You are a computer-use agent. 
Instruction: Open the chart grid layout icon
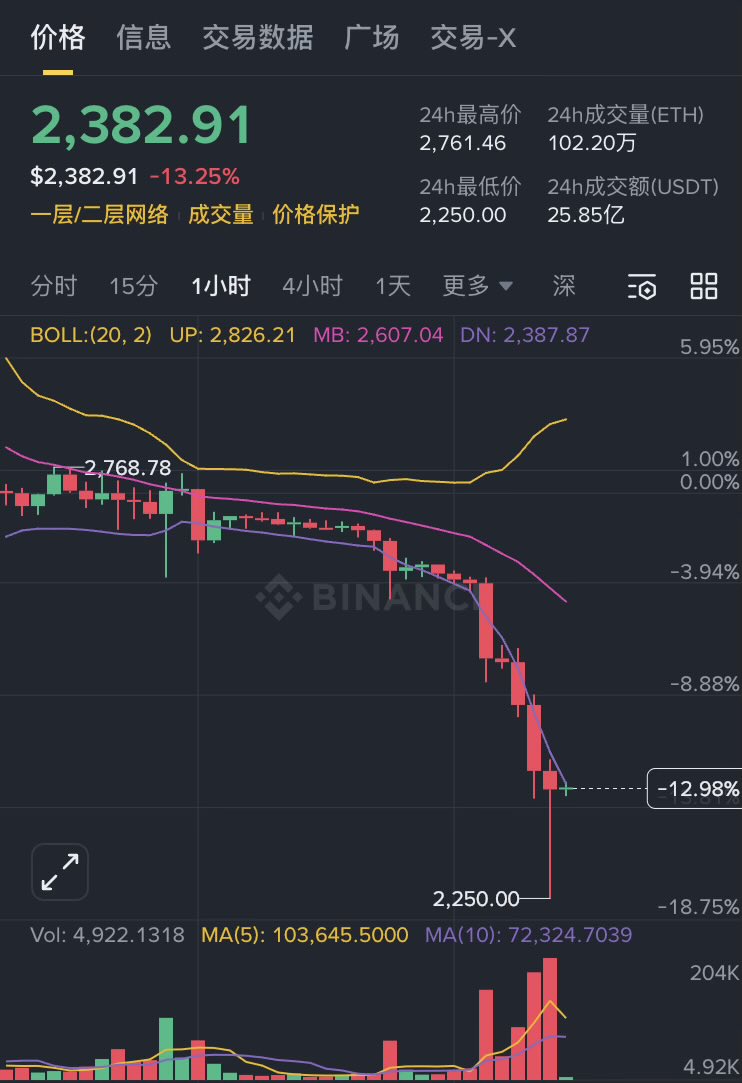tap(704, 286)
